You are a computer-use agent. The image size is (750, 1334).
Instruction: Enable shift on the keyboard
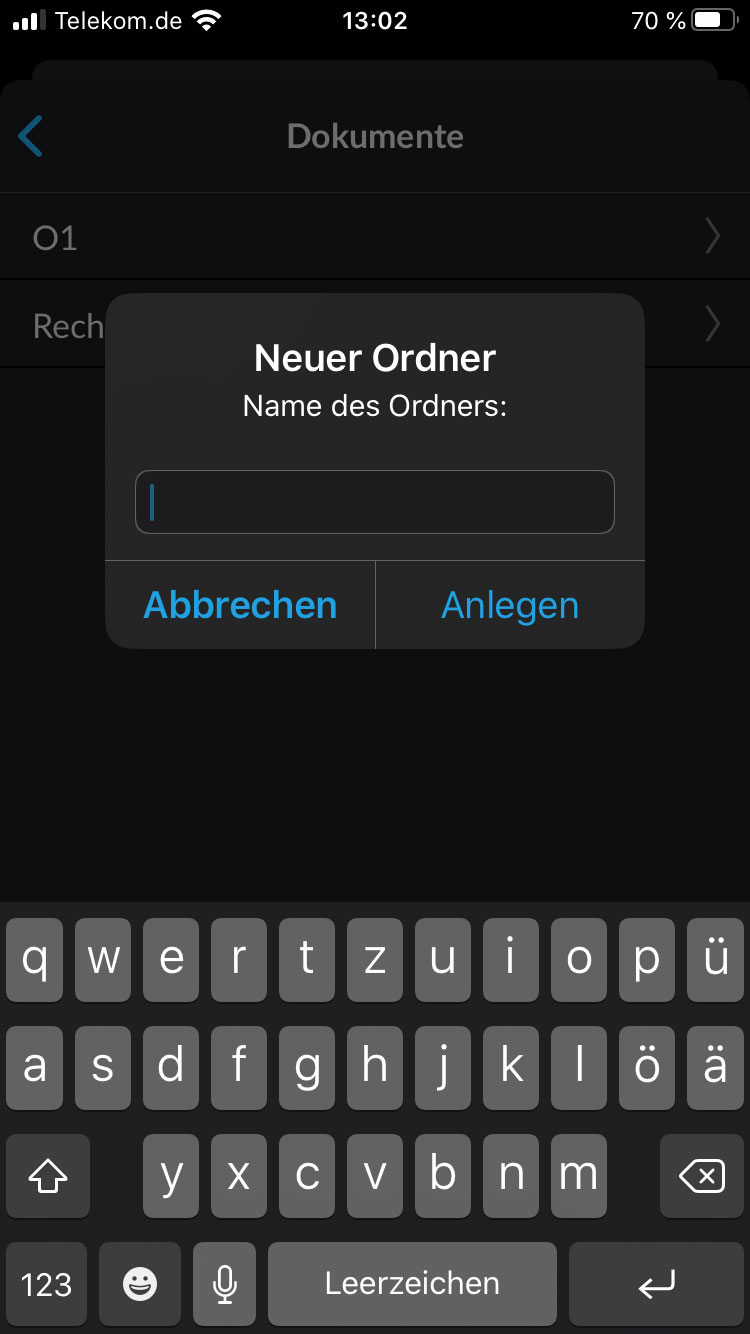pos(48,1176)
